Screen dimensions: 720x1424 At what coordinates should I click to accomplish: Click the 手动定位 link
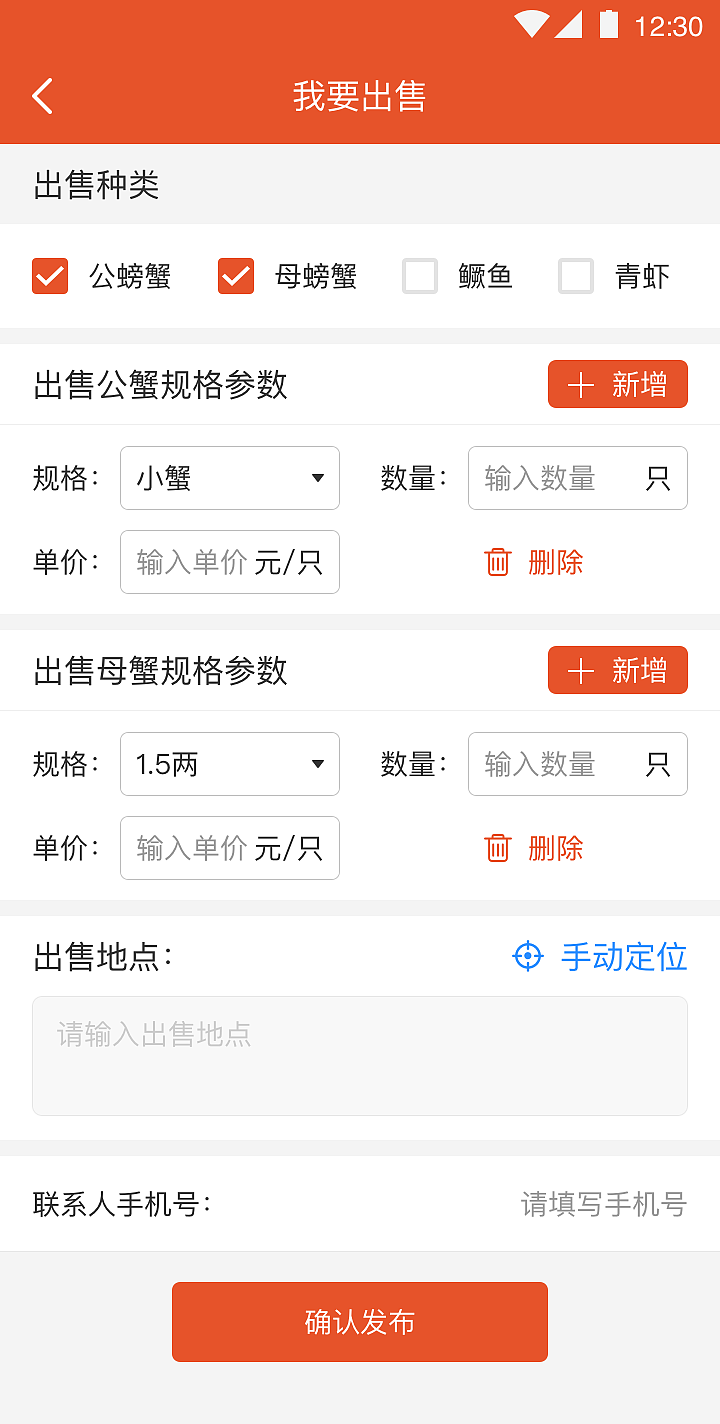click(624, 957)
